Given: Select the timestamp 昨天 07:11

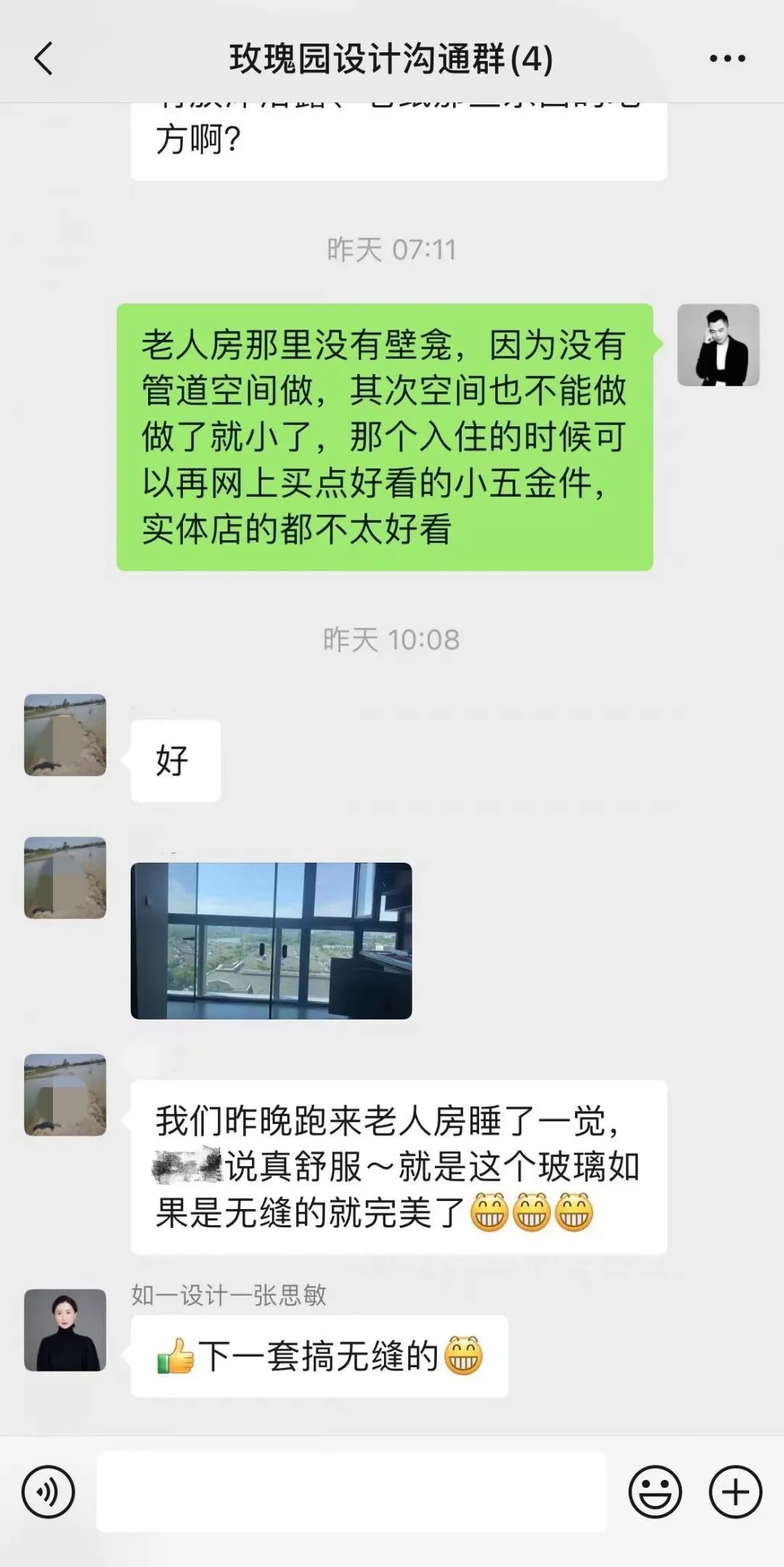Looking at the screenshot, I should (392, 250).
